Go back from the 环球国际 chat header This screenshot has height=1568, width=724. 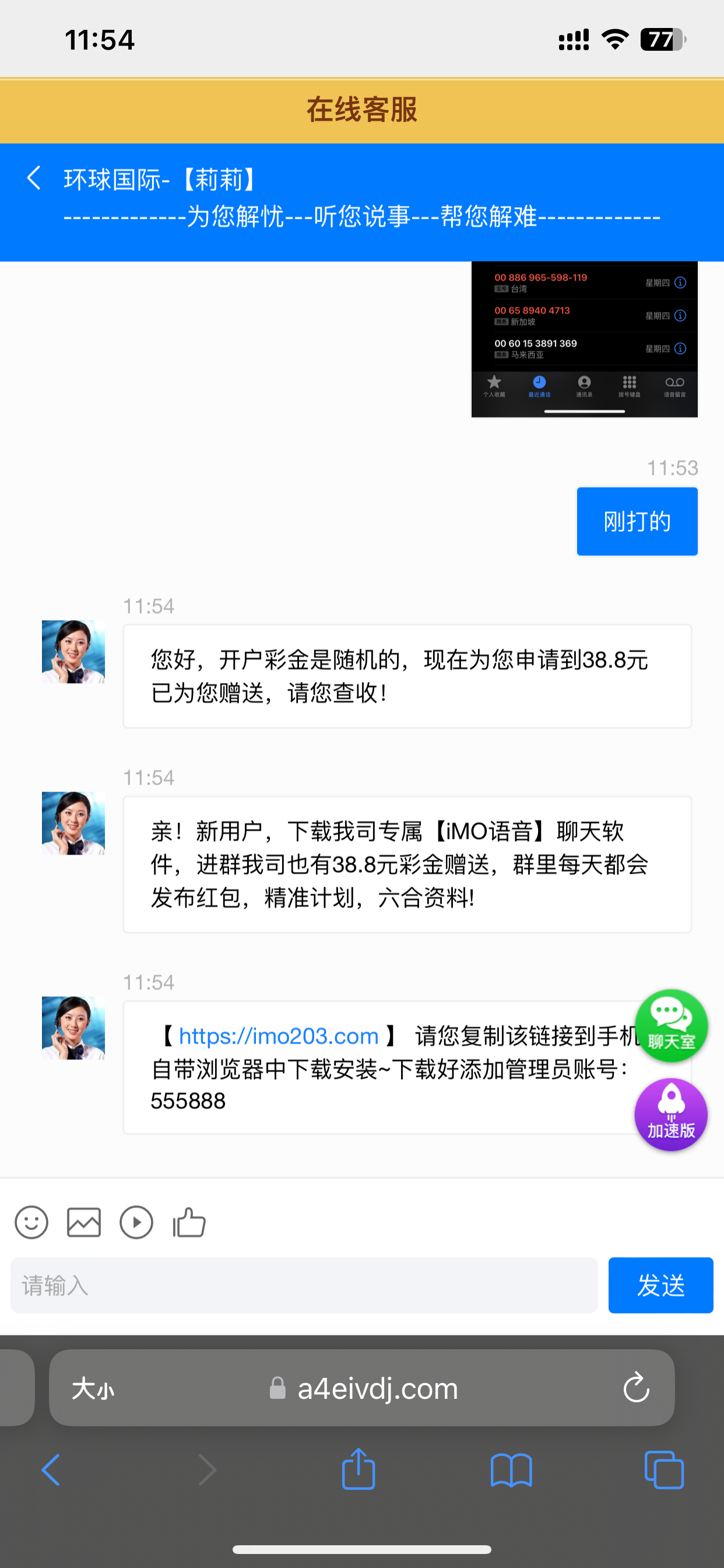[34, 178]
